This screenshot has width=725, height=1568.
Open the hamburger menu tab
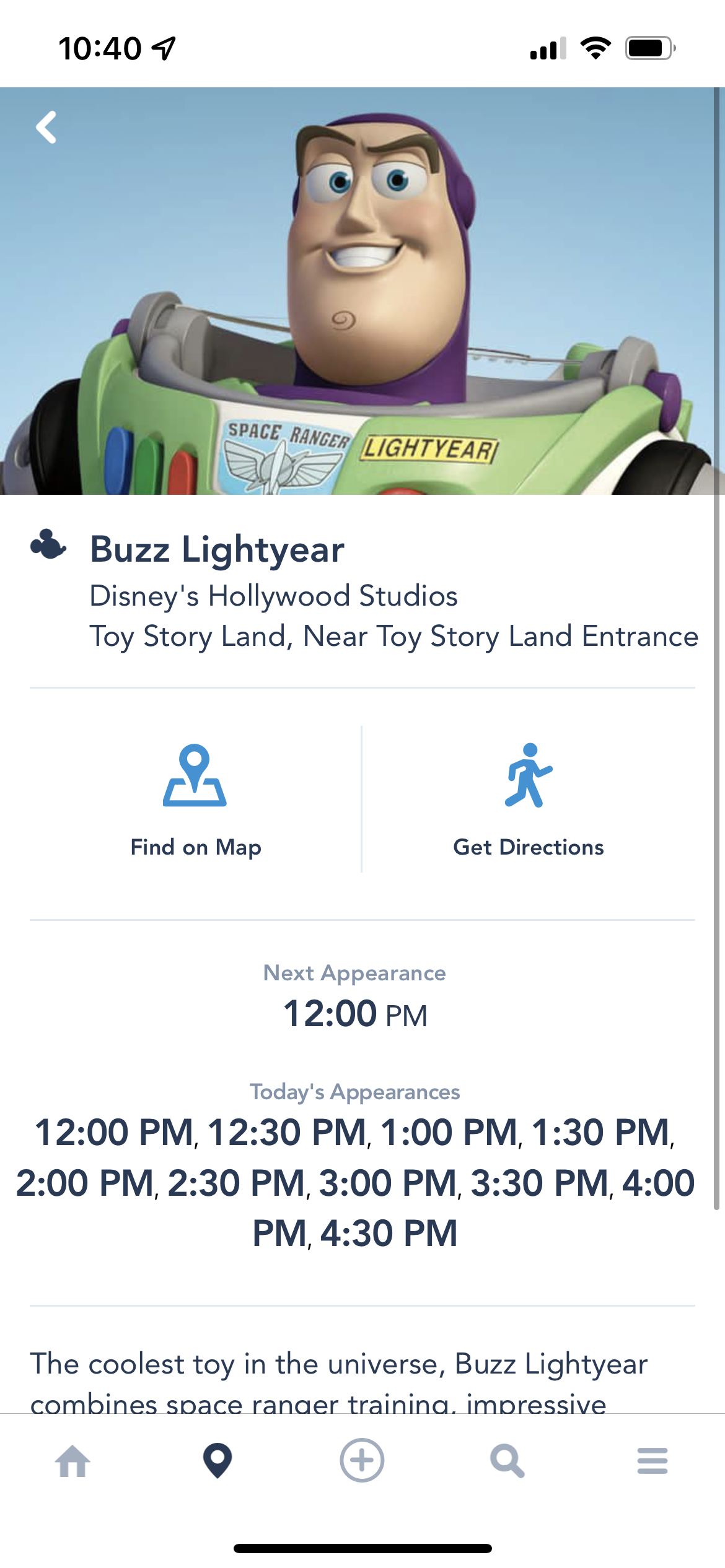pyautogui.click(x=652, y=1461)
